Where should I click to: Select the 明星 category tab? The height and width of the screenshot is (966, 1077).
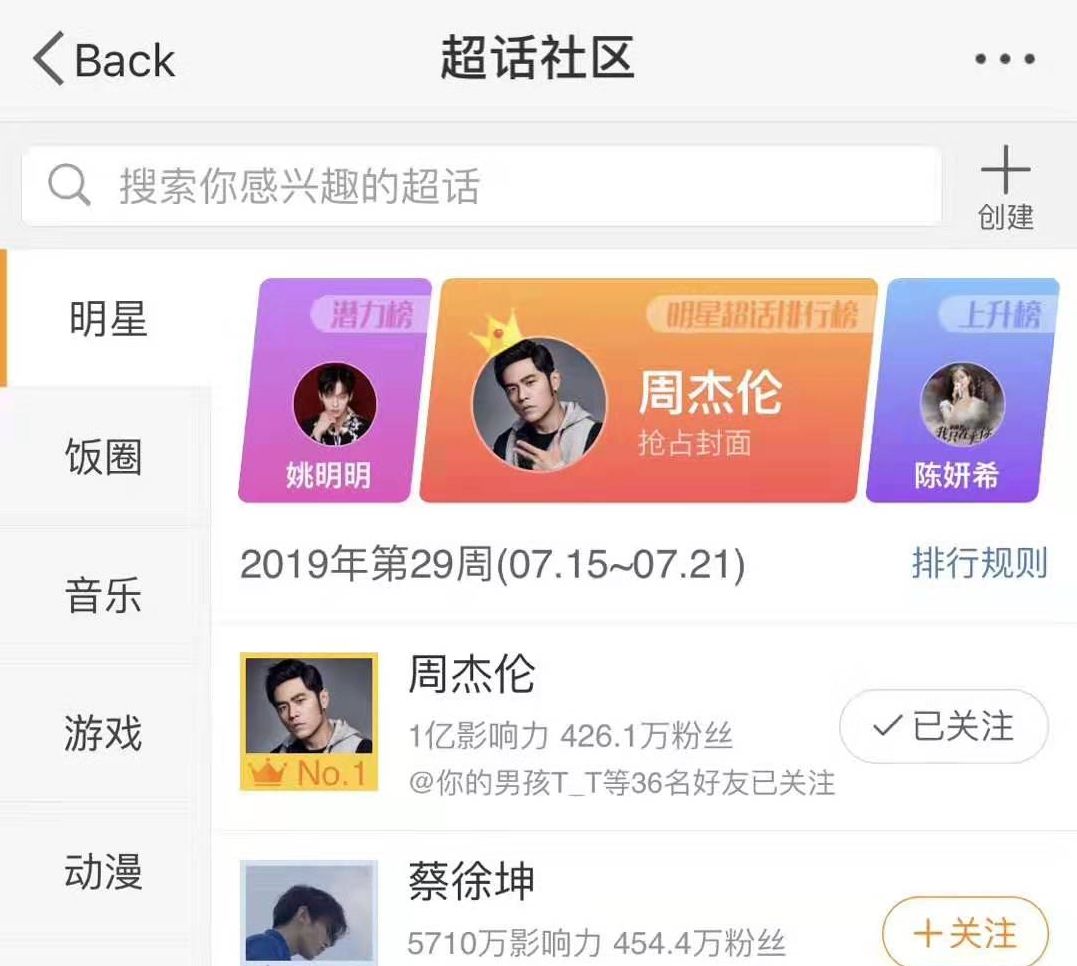pyautogui.click(x=107, y=319)
